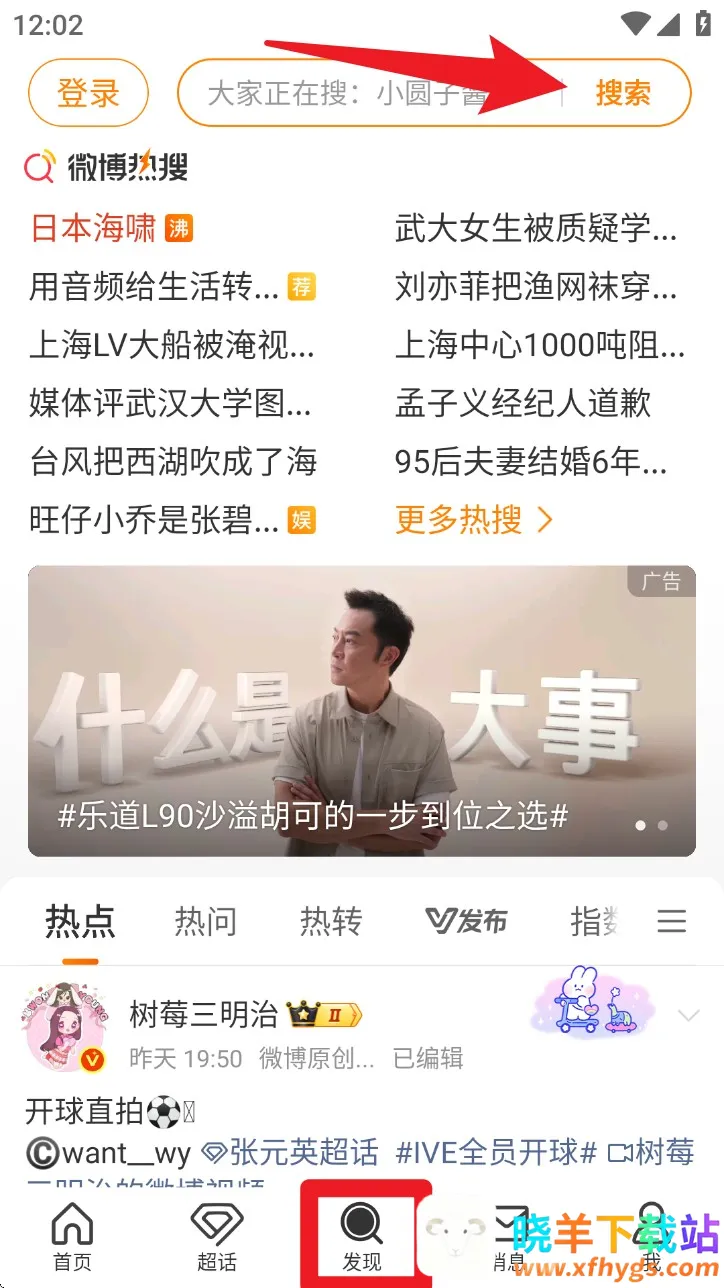Switch to the 热转 tab
Screen dimensions: 724x1288
point(331,921)
